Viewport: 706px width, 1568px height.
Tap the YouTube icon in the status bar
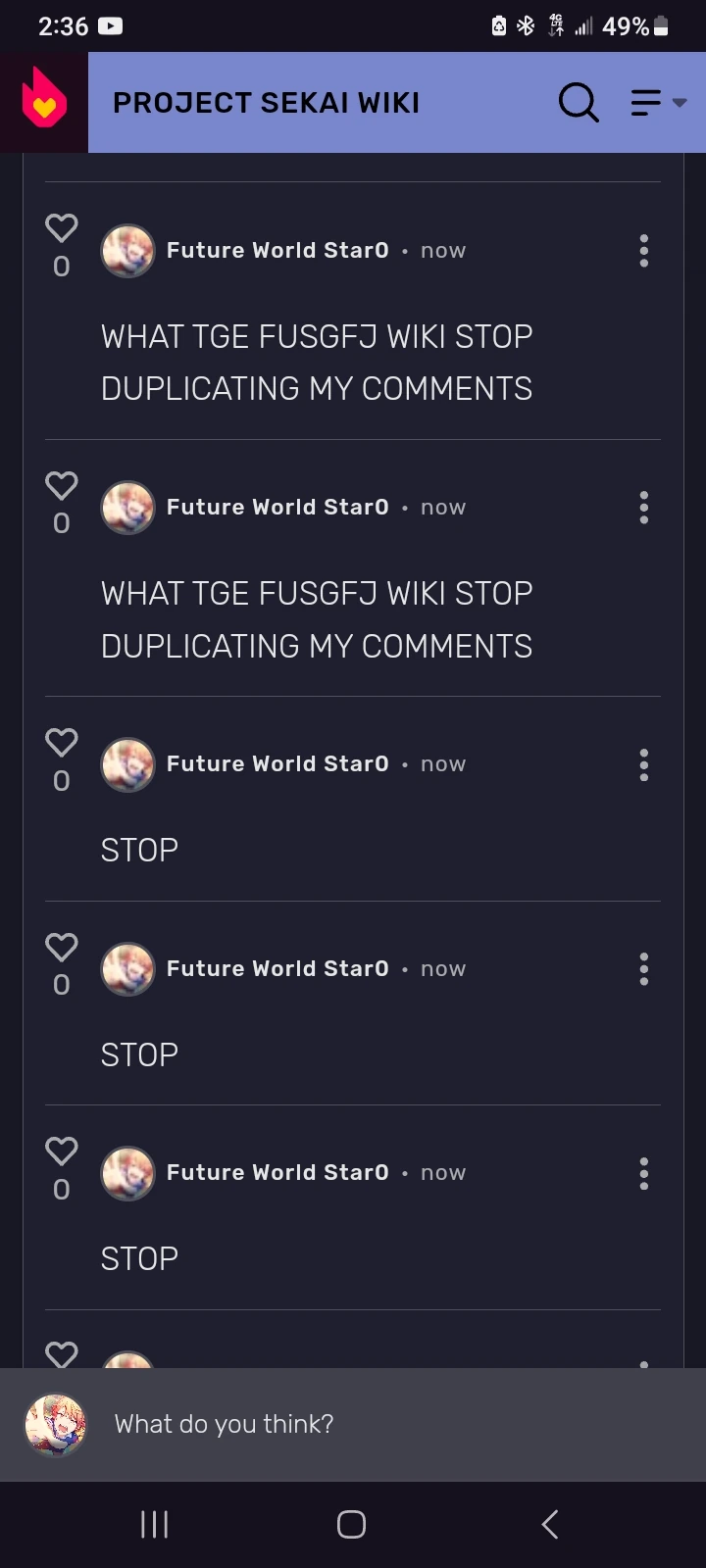tap(111, 25)
